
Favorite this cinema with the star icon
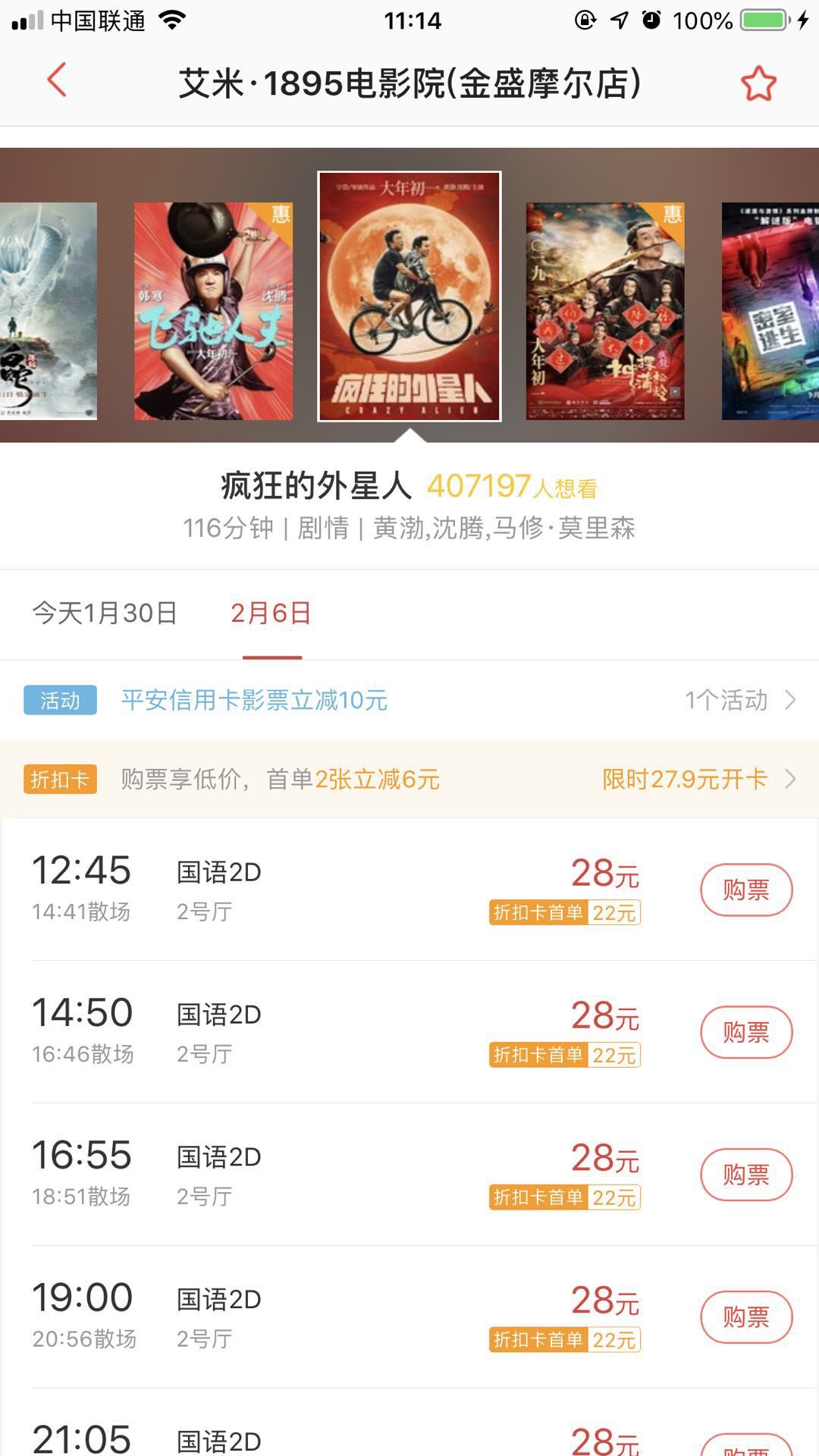coord(758,83)
